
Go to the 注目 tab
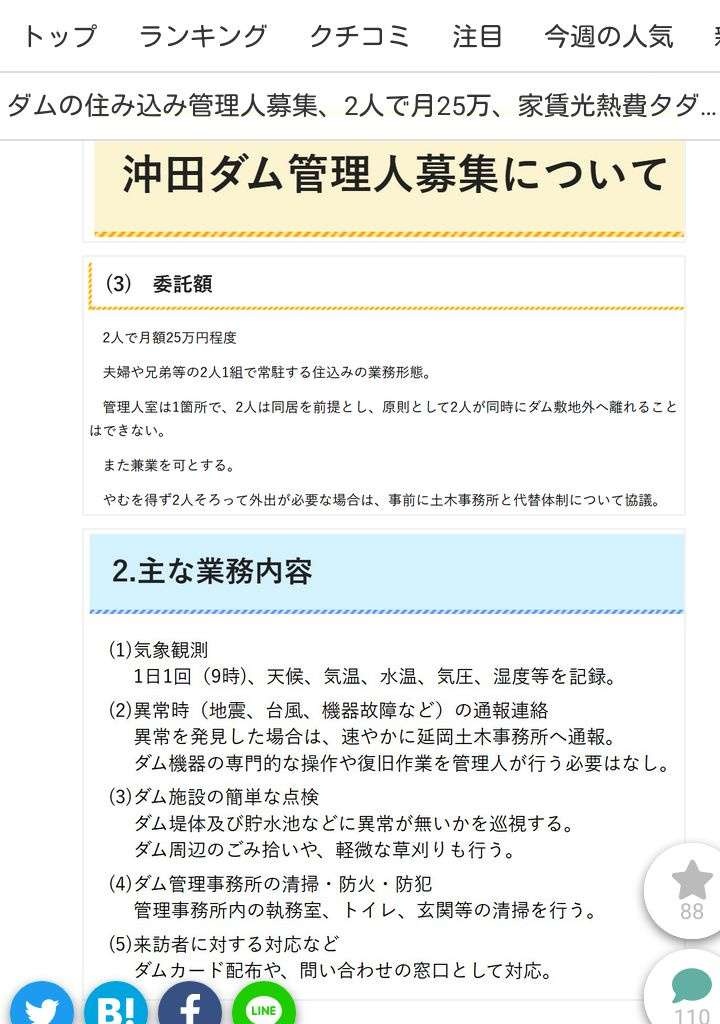coord(477,37)
